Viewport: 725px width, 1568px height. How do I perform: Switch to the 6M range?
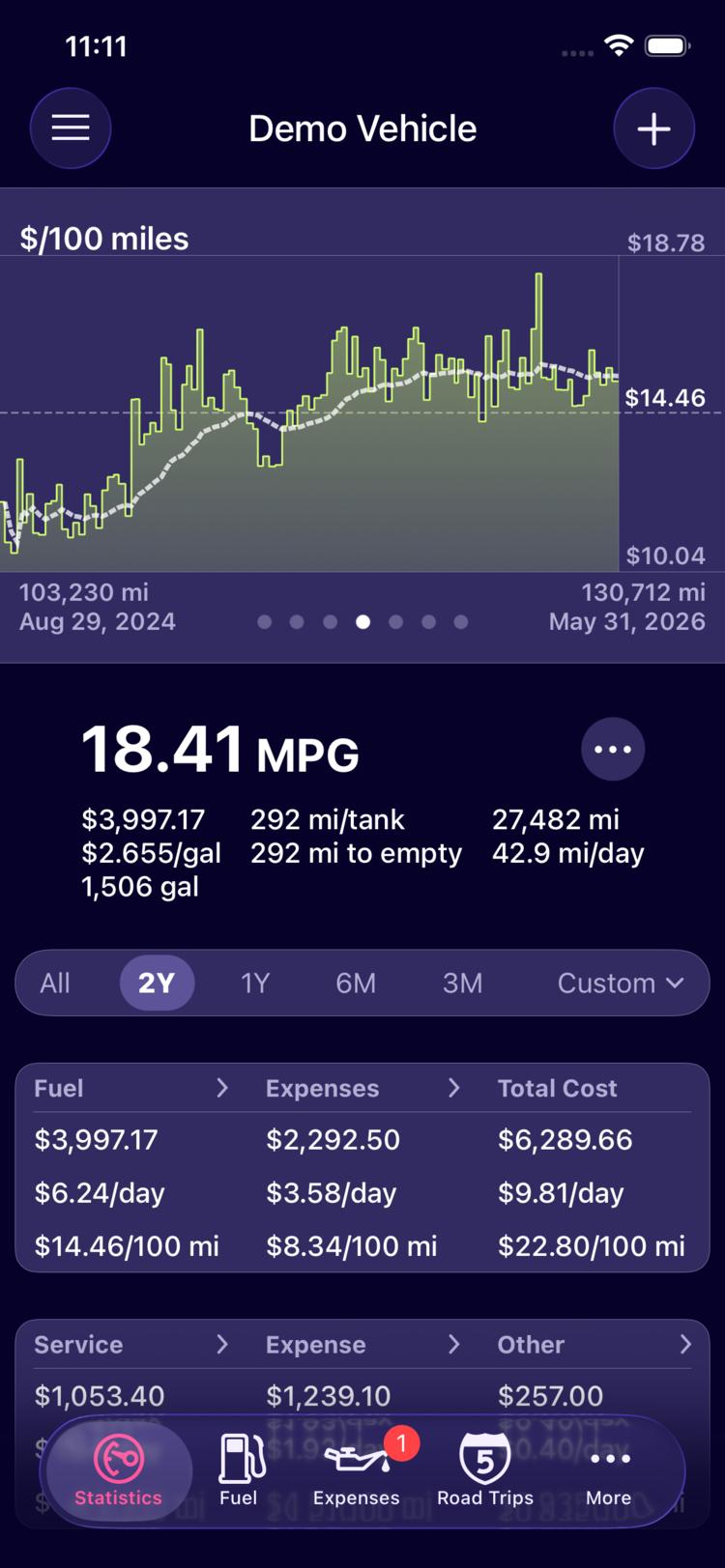tap(356, 983)
